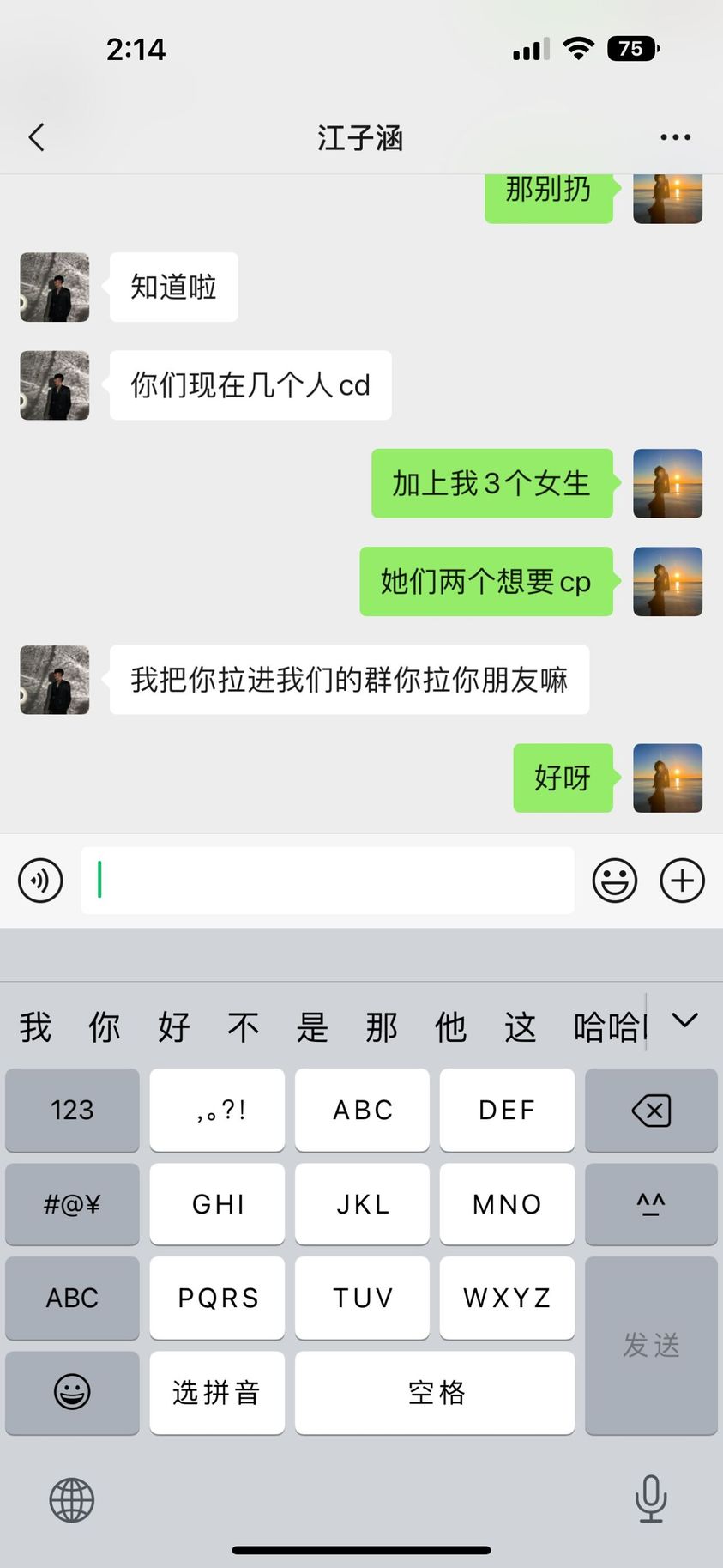Screen dimensions: 723x1568
Task: Open the keyboard emoji key
Action: click(x=72, y=1392)
